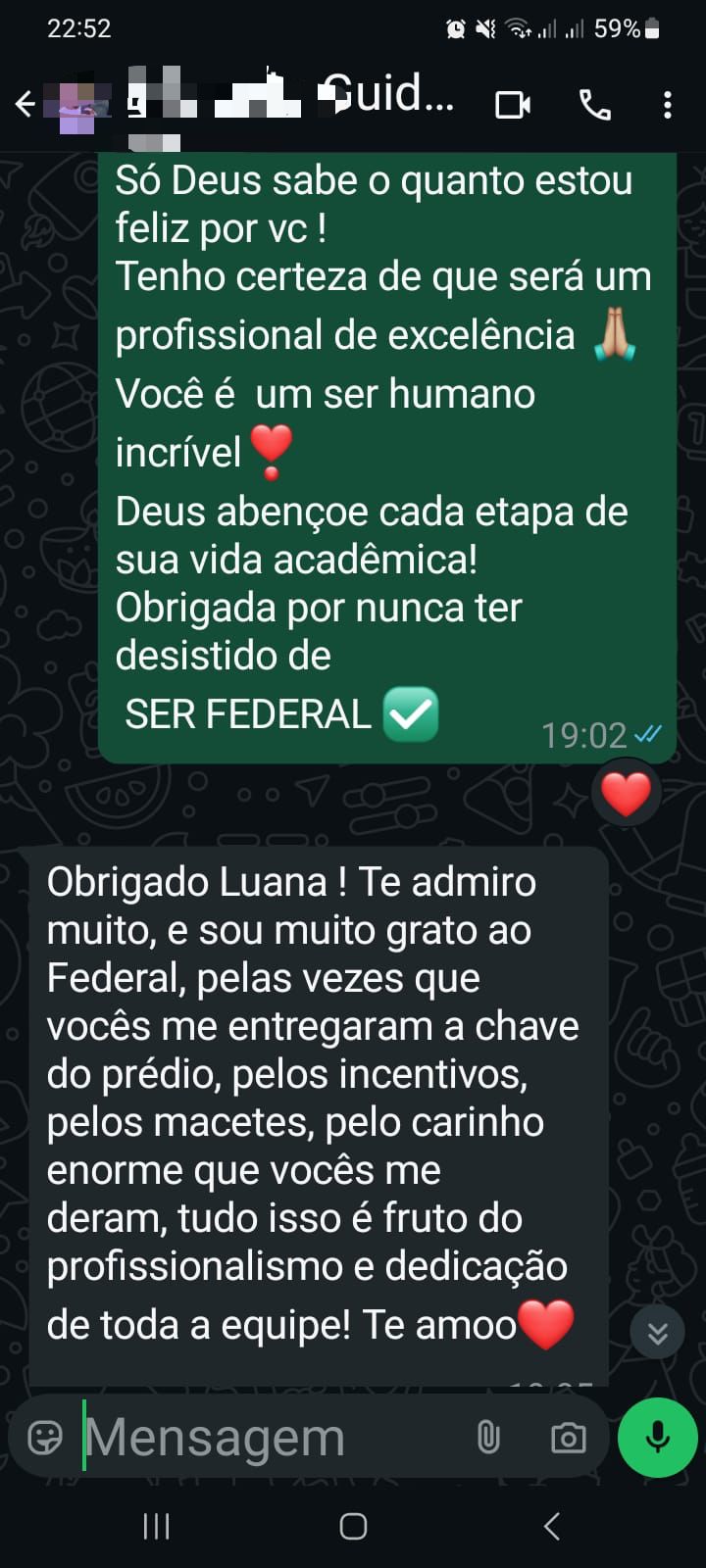Show recent apps
Screen dimensions: 706x1568
click(156, 1526)
